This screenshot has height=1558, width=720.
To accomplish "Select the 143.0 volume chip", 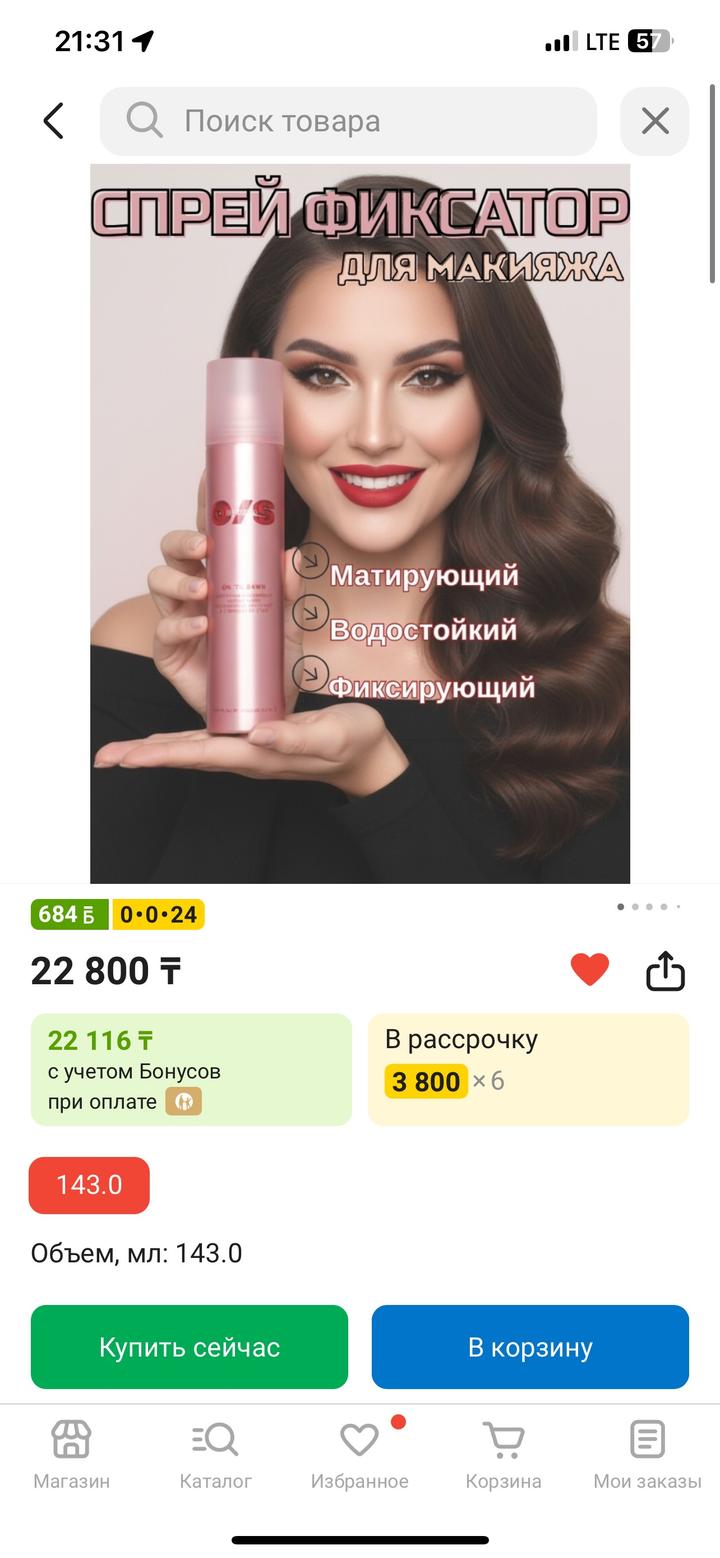I will [x=89, y=1185].
